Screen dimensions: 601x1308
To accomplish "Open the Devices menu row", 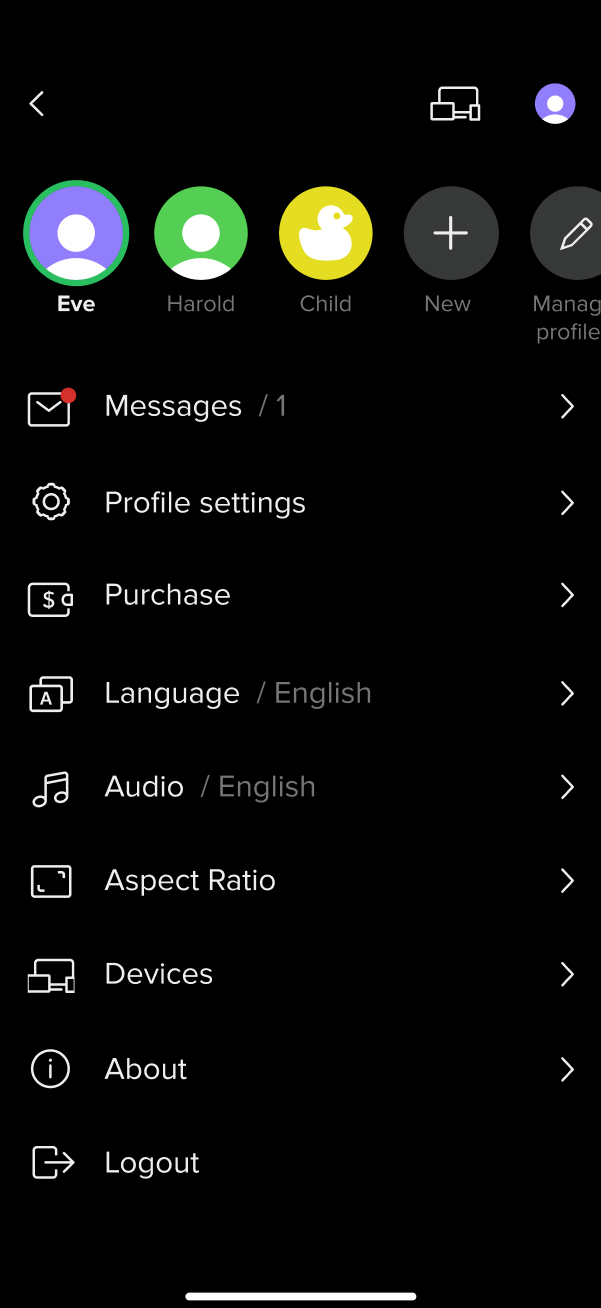I will [x=300, y=974].
